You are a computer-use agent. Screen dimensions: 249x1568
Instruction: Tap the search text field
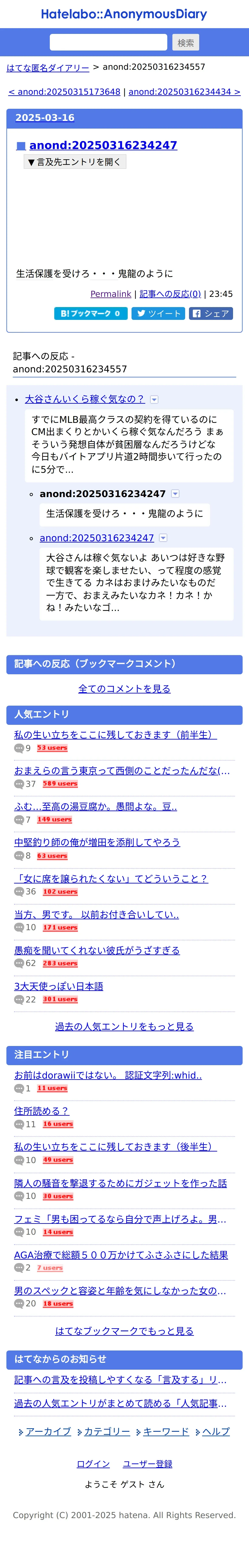(108, 42)
